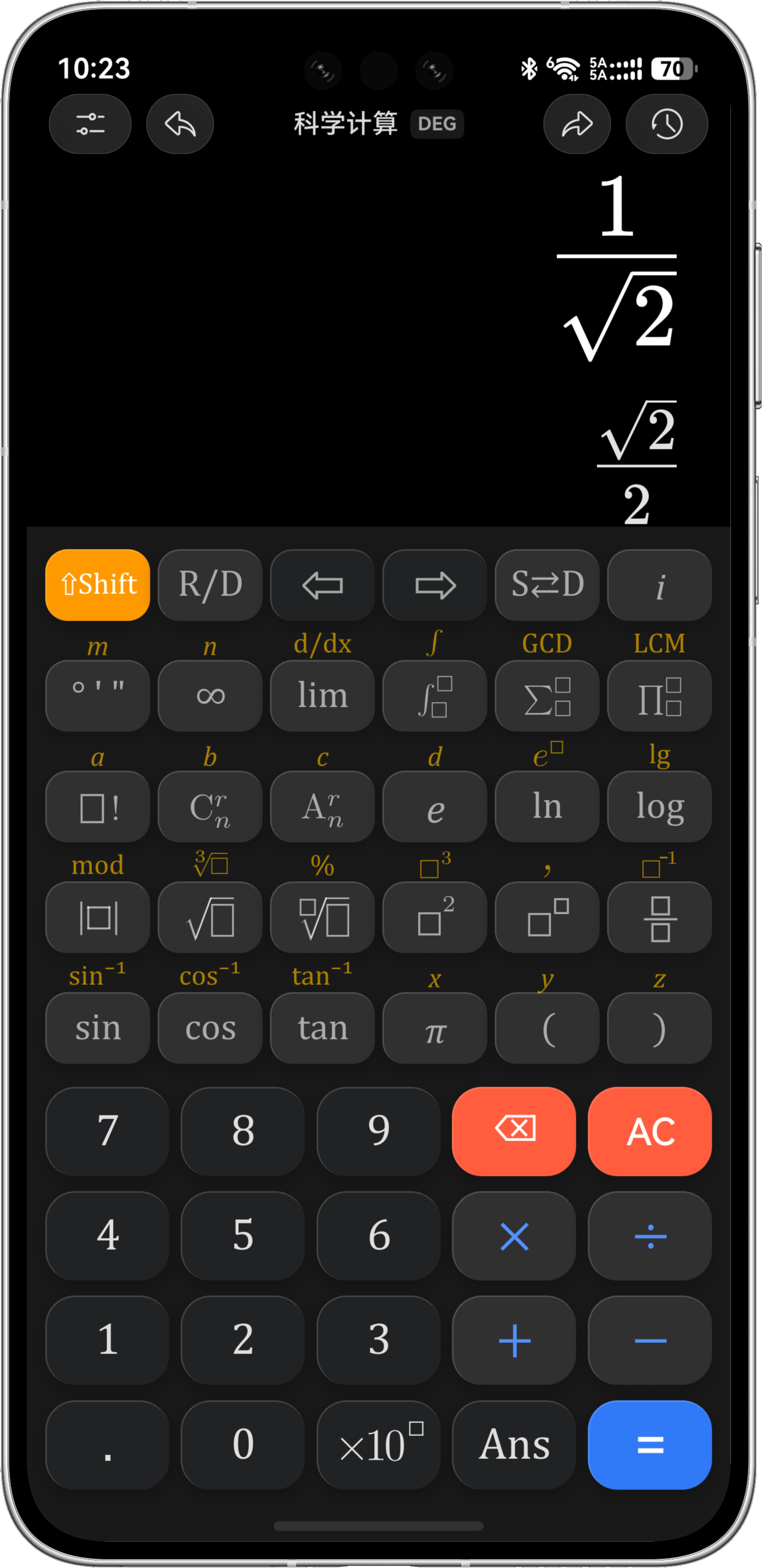Clear everything with the AC key
This screenshot has height=1568, width=762.
650,1131
